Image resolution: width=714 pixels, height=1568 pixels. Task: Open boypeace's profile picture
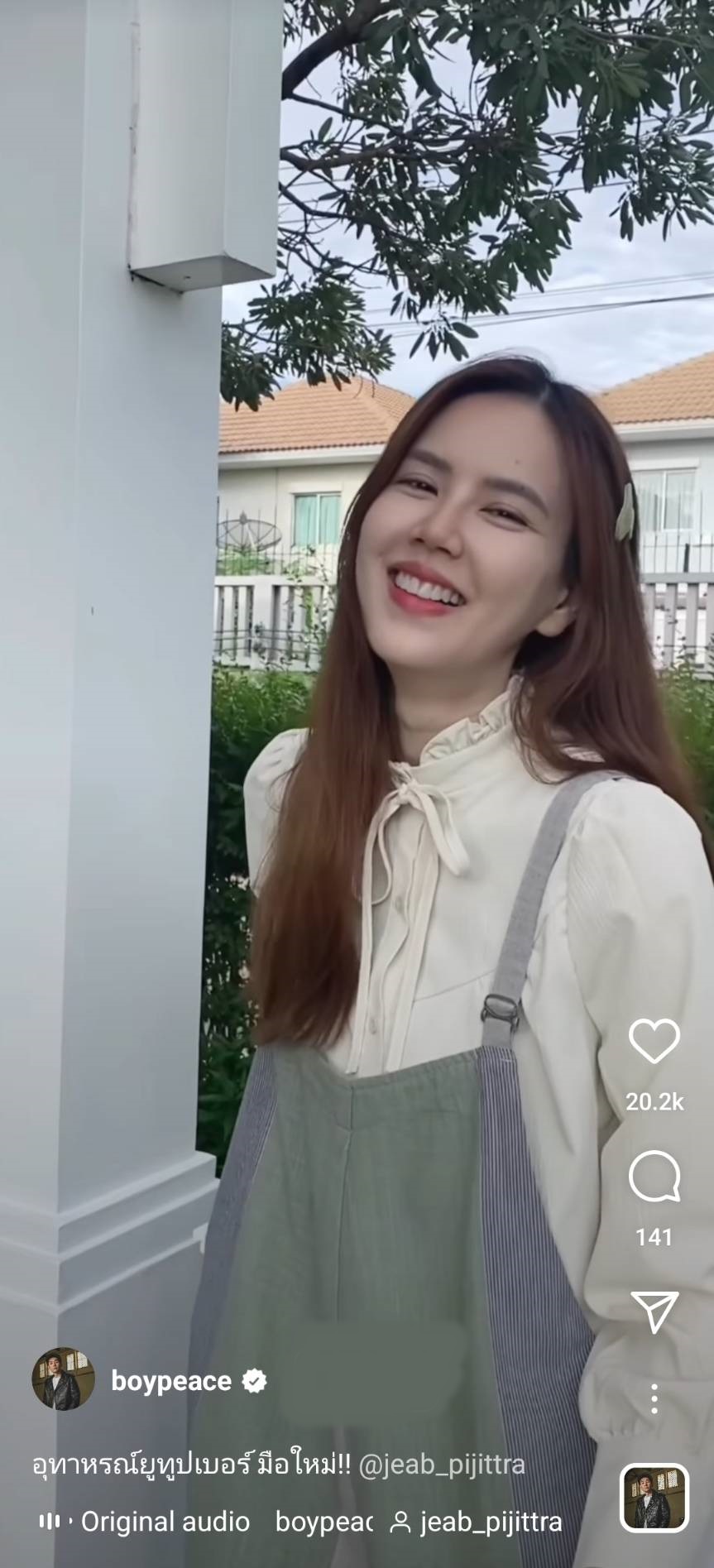[x=63, y=1380]
